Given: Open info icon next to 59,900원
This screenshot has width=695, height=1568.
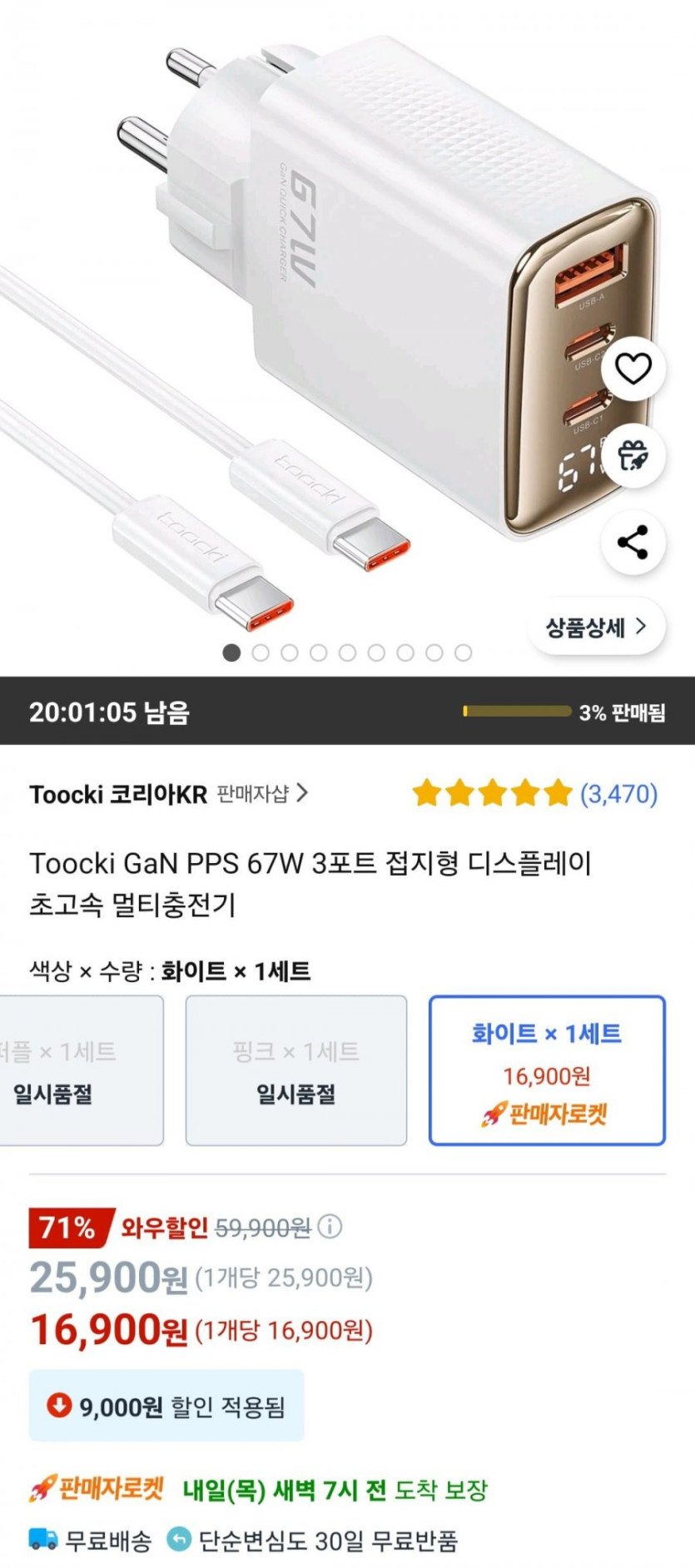Looking at the screenshot, I should (x=330, y=1227).
